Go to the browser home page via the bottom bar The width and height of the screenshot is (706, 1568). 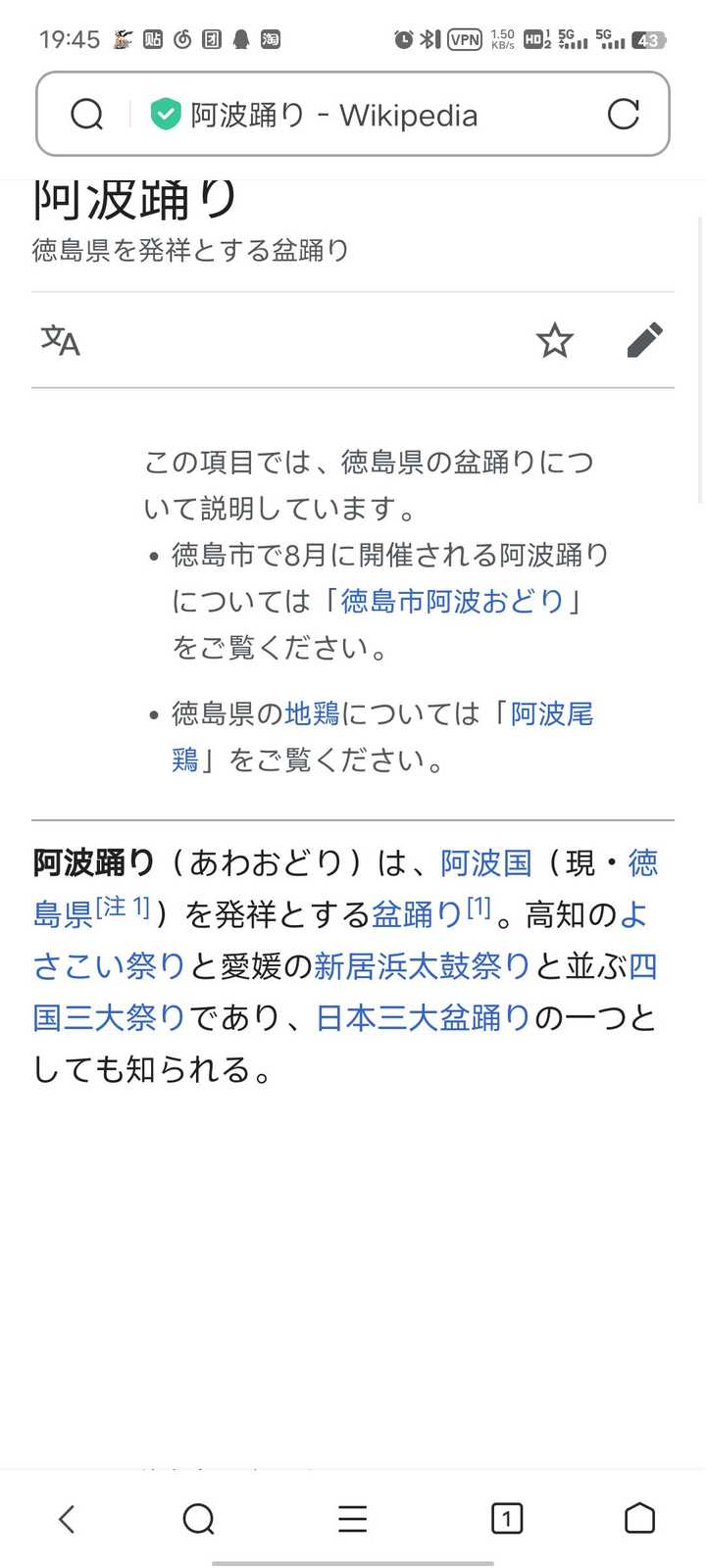pos(639,1518)
